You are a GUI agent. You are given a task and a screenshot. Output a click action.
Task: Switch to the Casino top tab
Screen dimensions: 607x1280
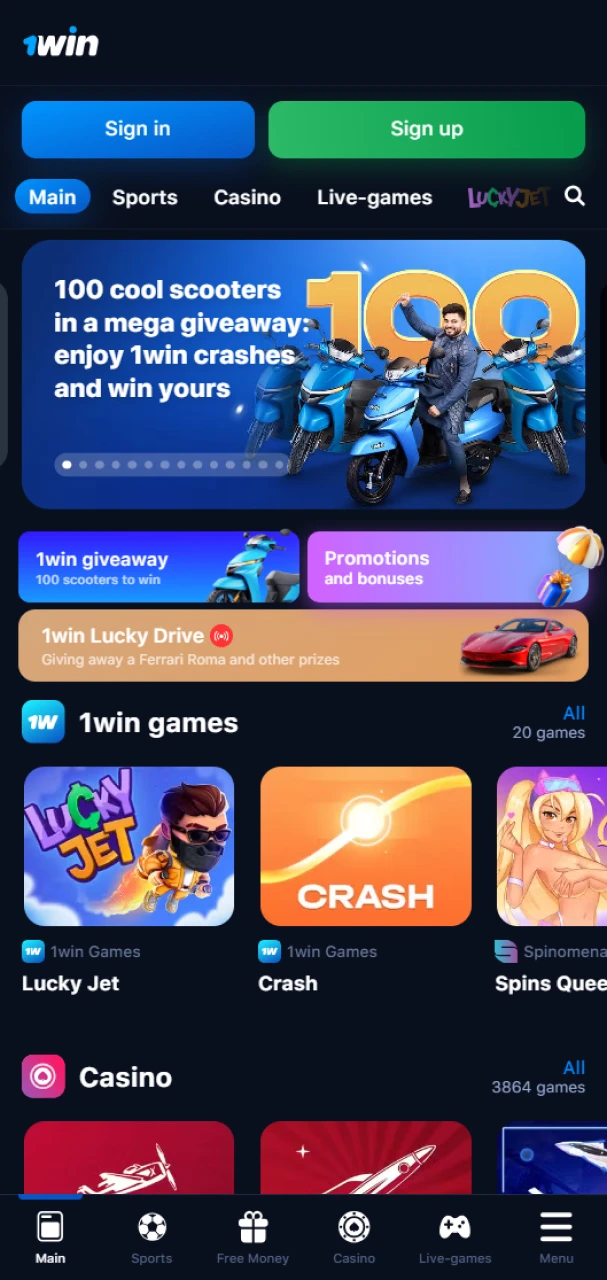247,197
